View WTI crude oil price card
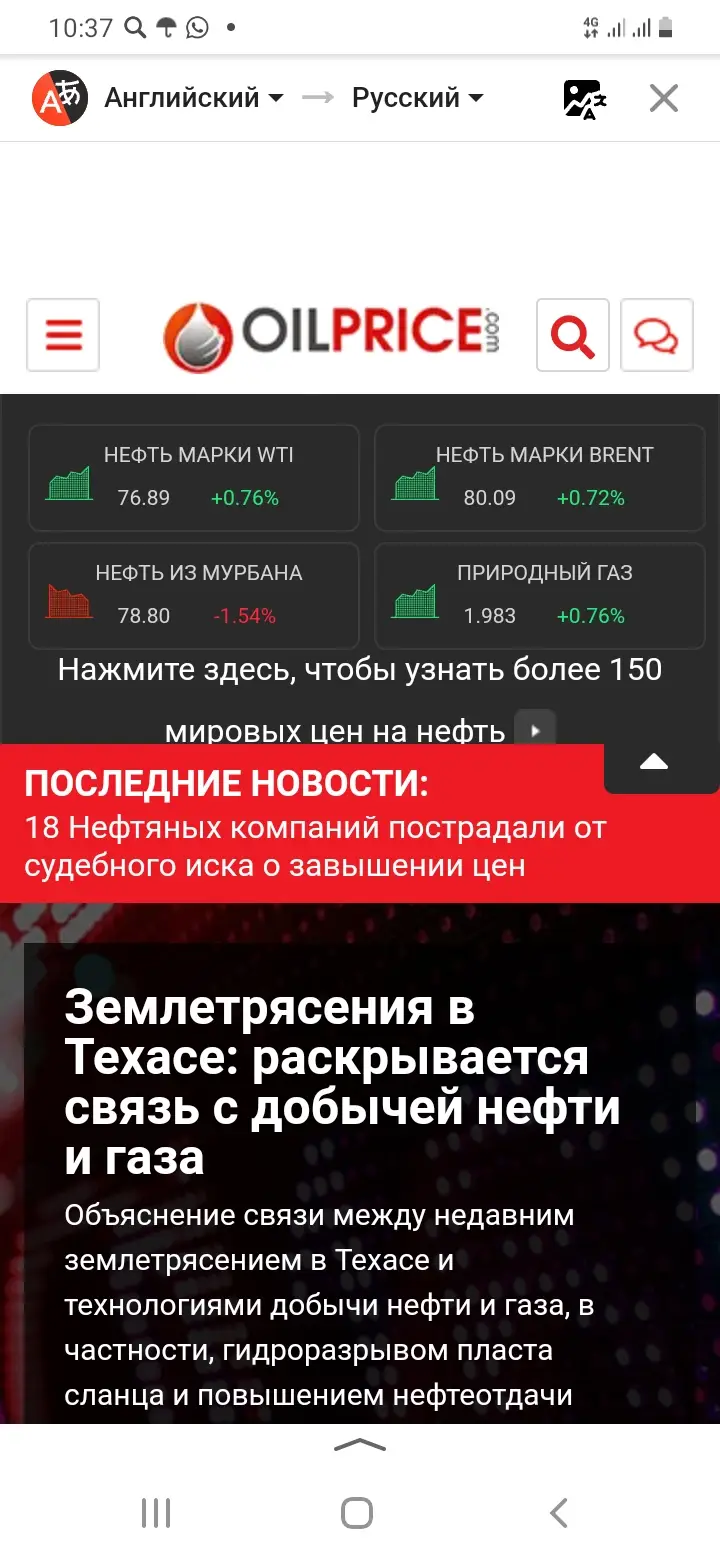 pos(194,478)
